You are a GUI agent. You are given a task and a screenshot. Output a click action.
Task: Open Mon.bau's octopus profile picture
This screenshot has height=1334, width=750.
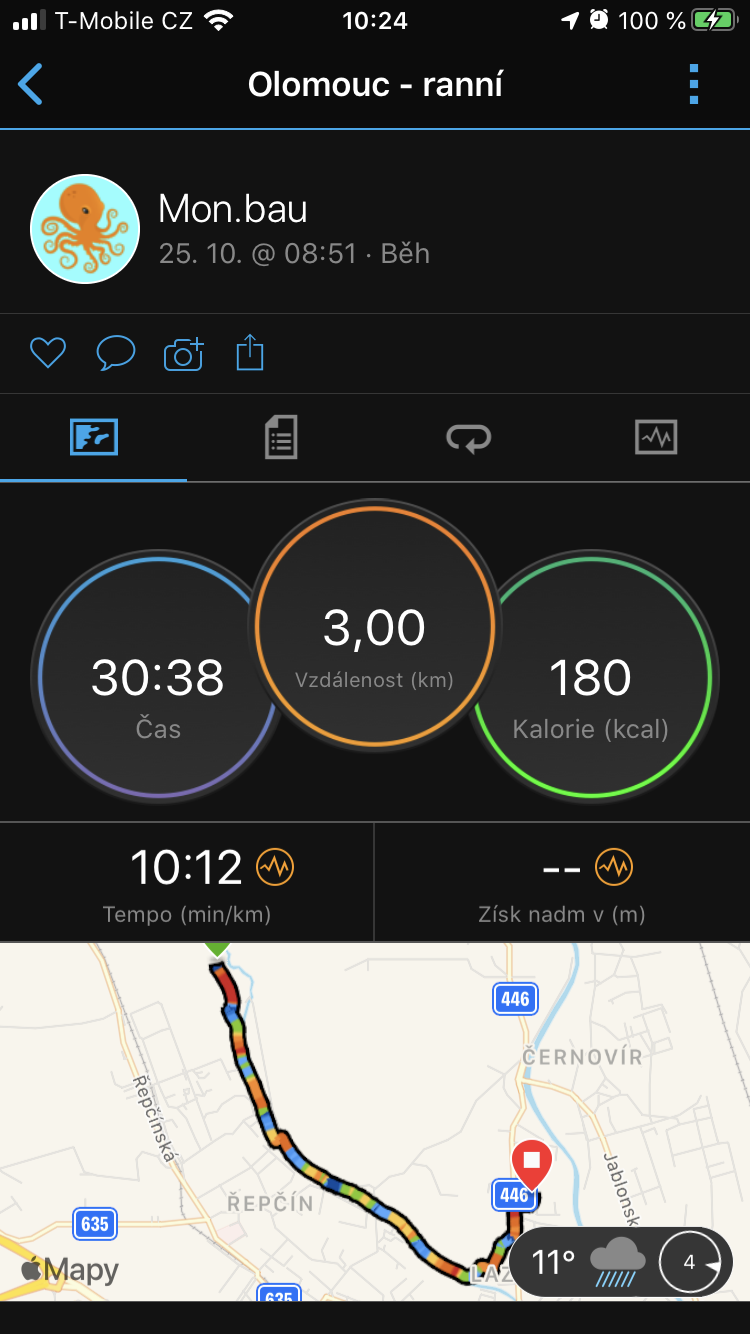coord(85,229)
